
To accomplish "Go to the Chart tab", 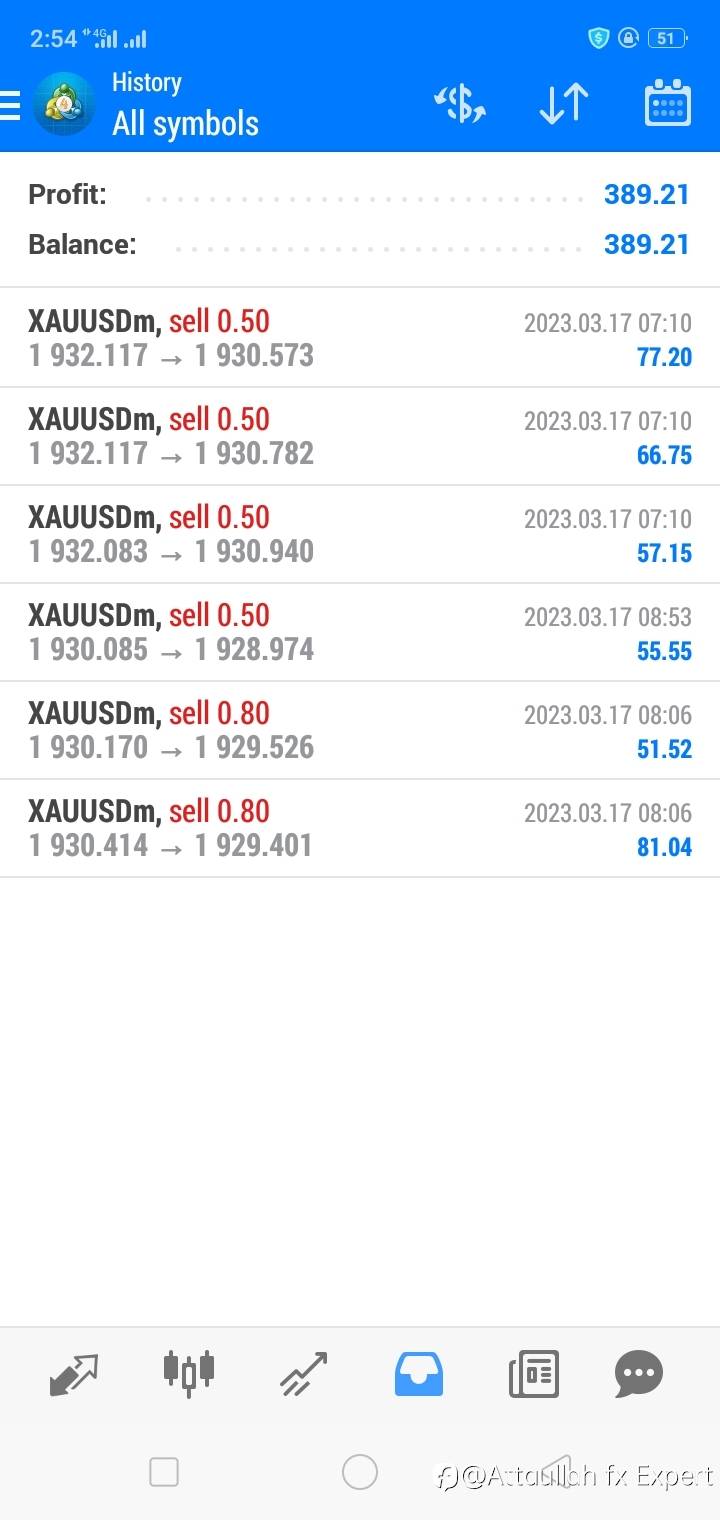I will pyautogui.click(x=189, y=1374).
